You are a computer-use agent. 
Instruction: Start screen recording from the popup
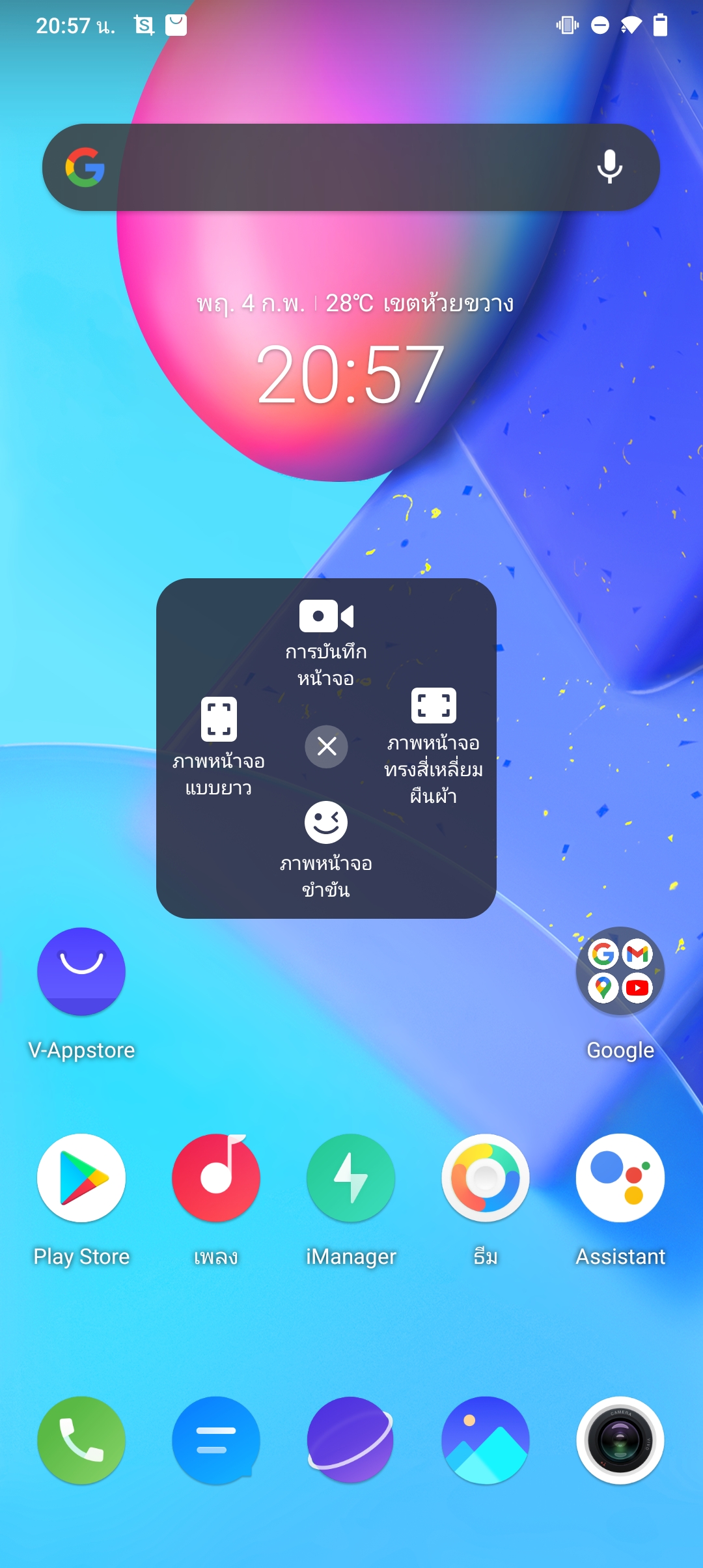pyautogui.click(x=326, y=642)
